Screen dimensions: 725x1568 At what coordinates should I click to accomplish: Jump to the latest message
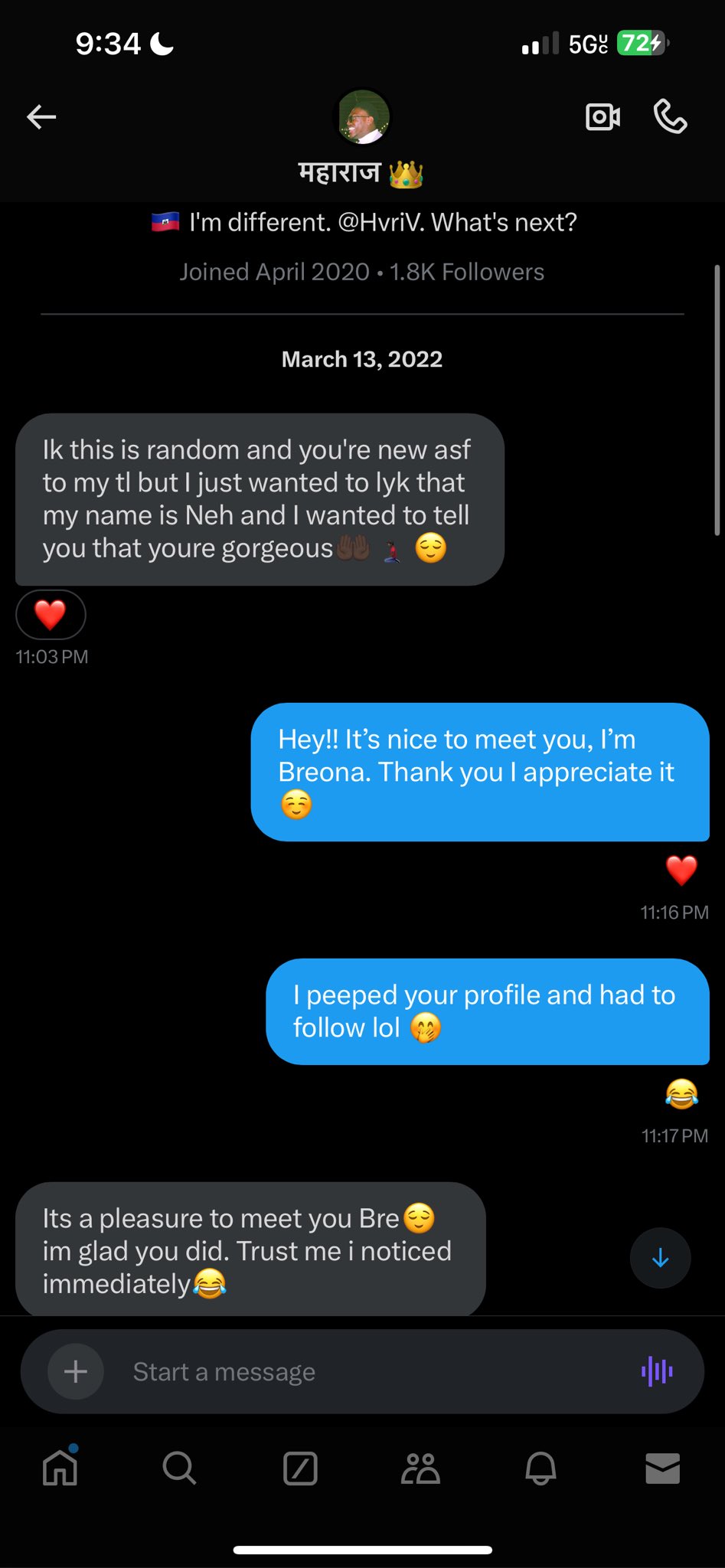pos(660,1258)
